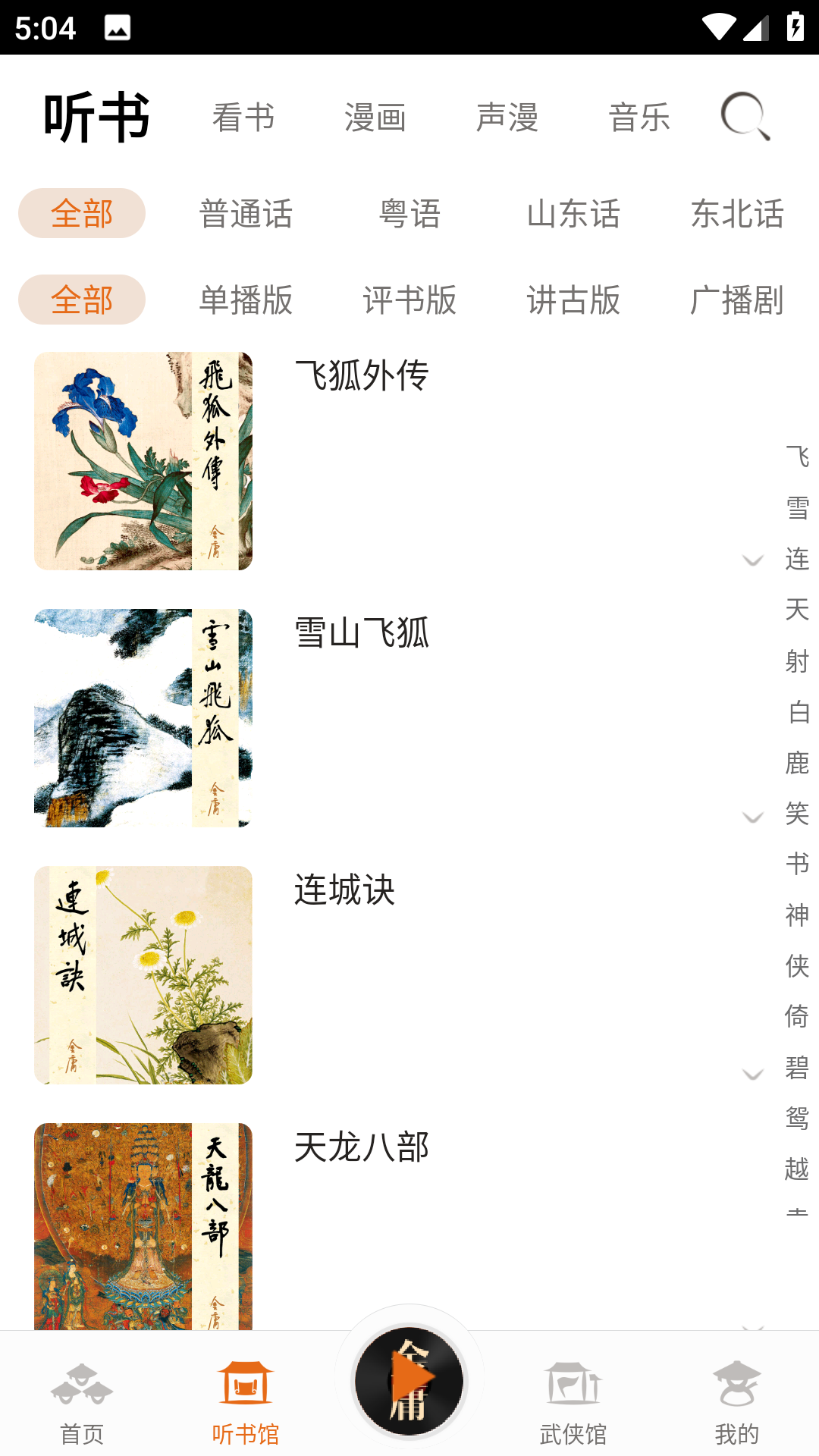The width and height of the screenshot is (819, 1456).
Task: Filter by 单播版 version
Action: (246, 300)
